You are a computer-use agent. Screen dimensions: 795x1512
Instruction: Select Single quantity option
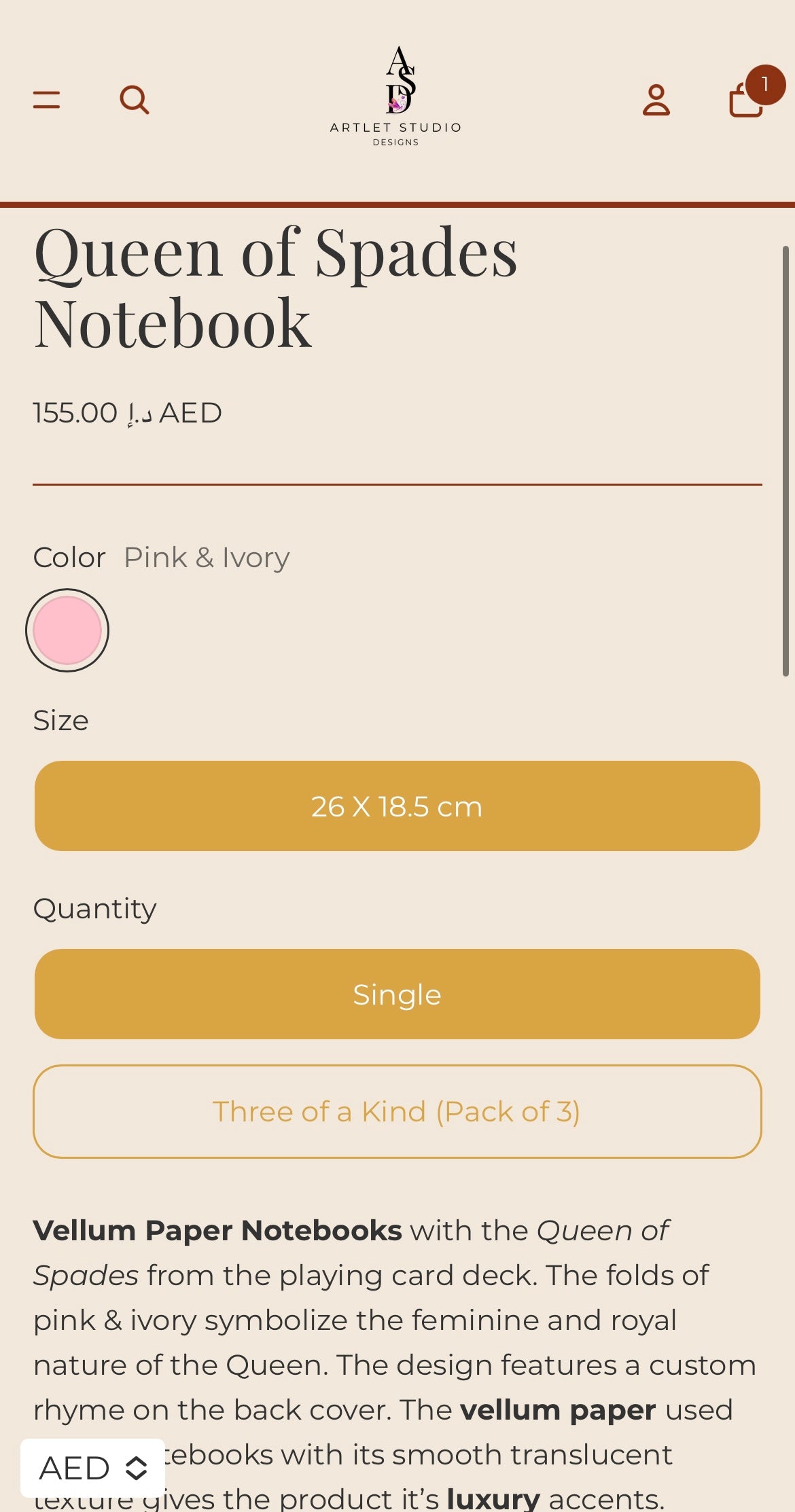(397, 994)
